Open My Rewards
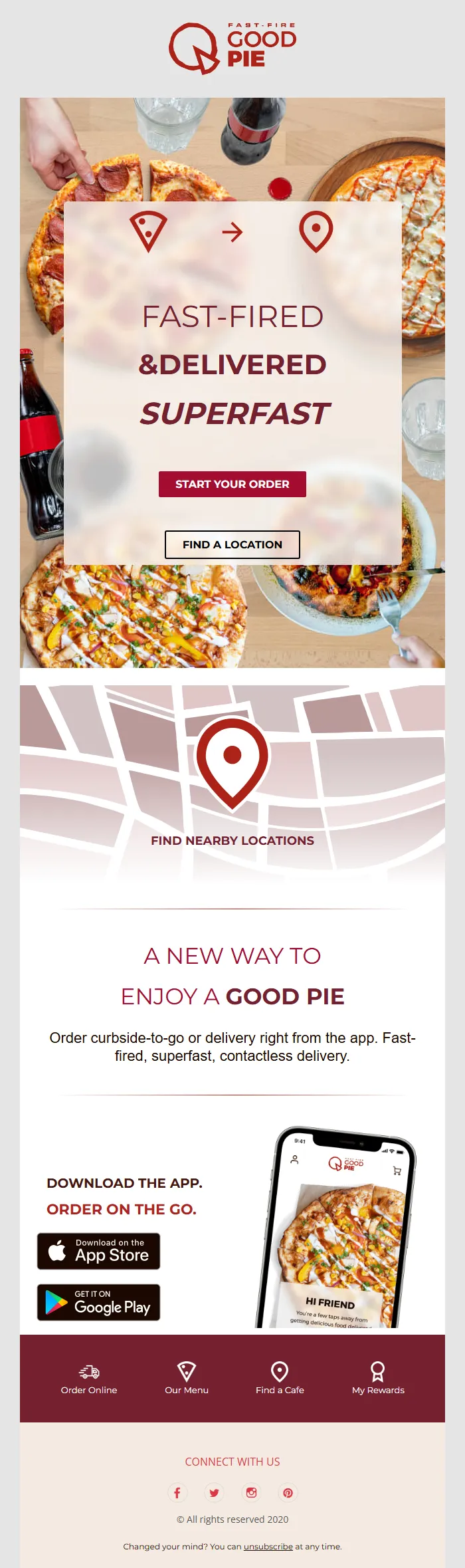The height and width of the screenshot is (1568, 465). [x=378, y=1379]
